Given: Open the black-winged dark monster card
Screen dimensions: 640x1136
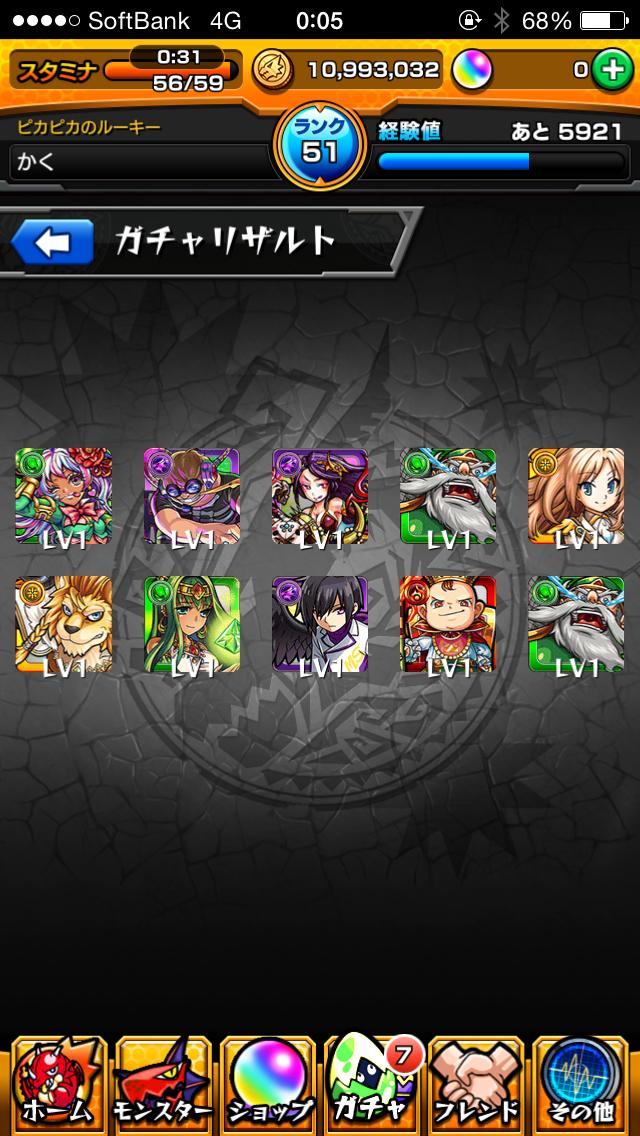Looking at the screenshot, I should tap(320, 624).
